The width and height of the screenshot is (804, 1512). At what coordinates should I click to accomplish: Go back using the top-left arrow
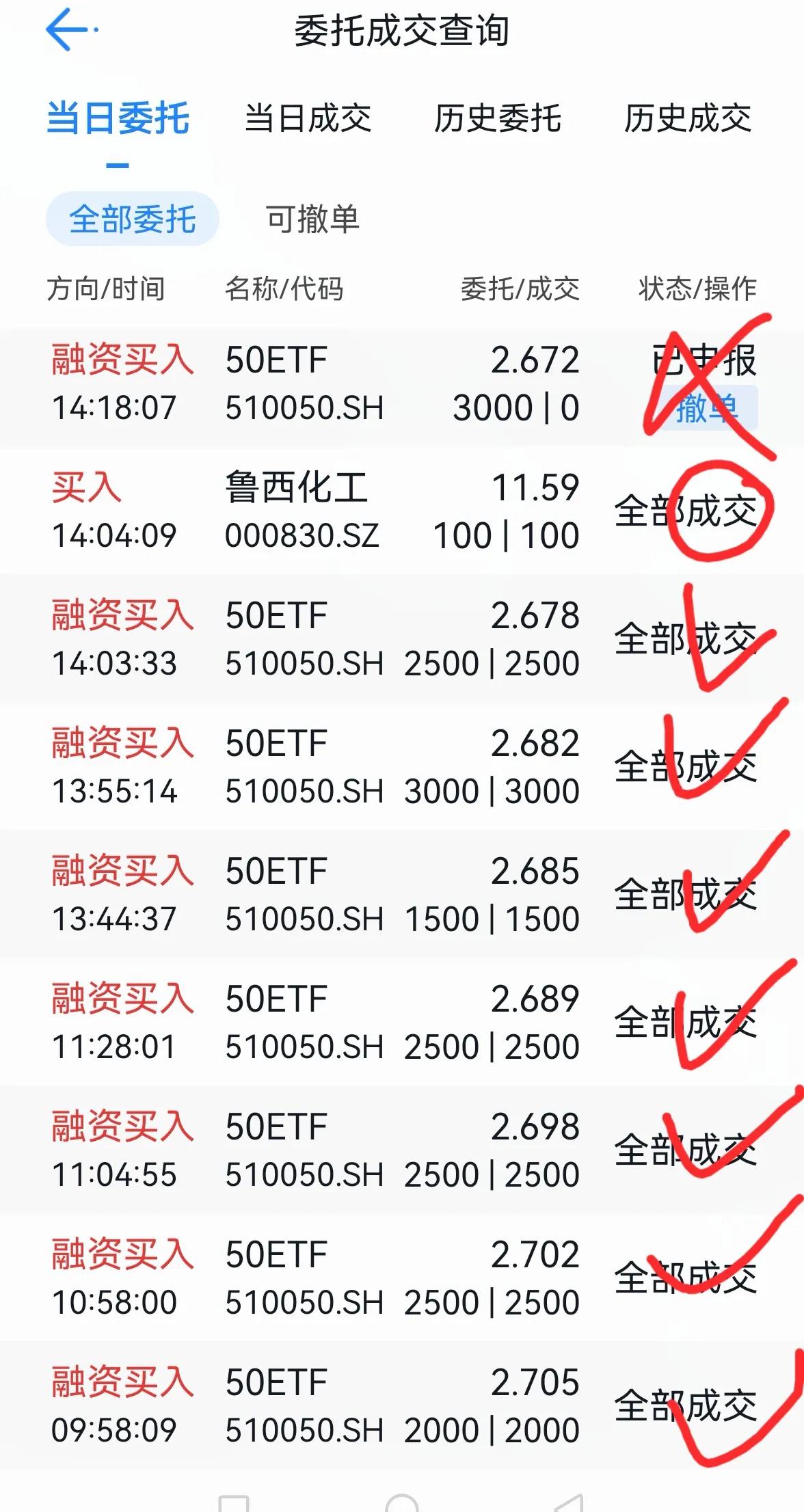[x=67, y=29]
